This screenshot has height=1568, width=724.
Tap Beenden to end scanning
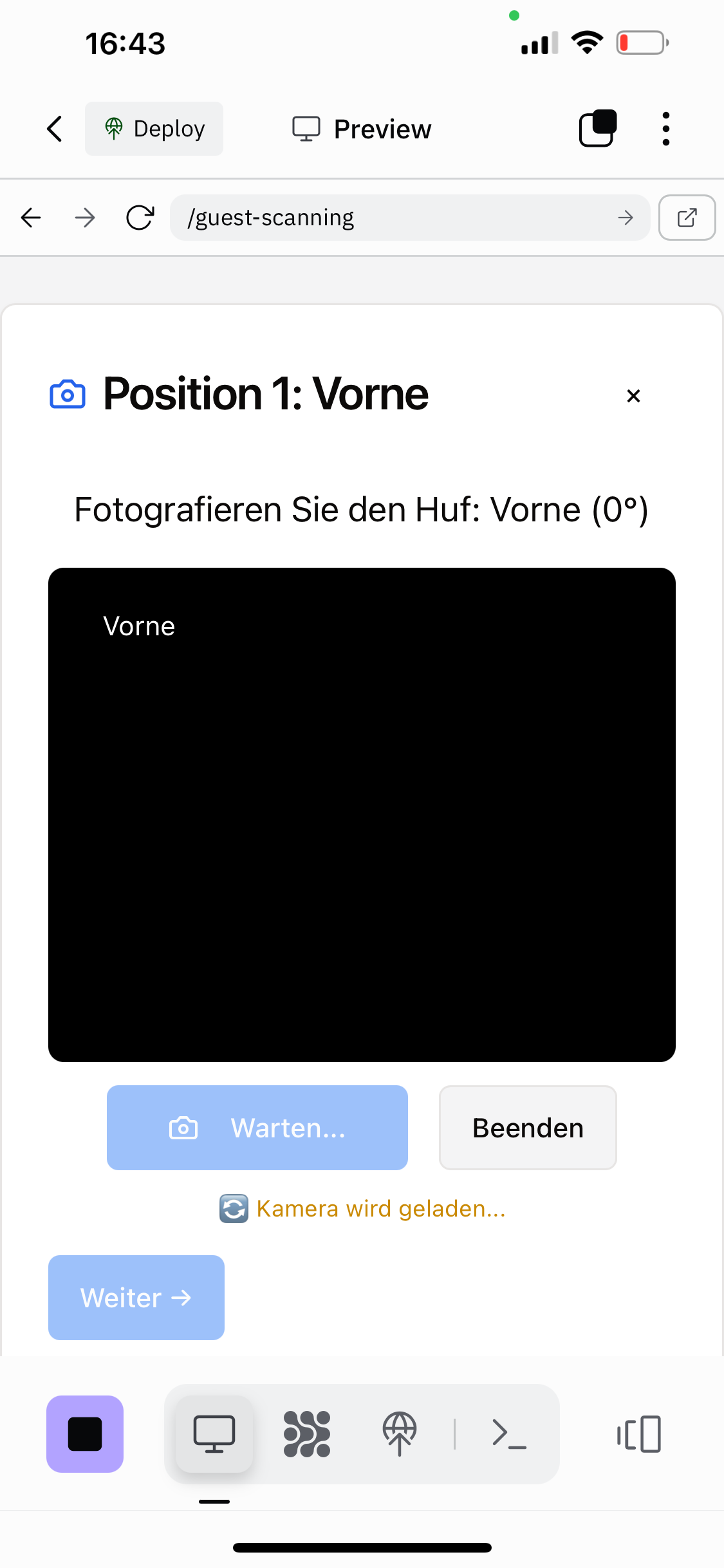[528, 1128]
